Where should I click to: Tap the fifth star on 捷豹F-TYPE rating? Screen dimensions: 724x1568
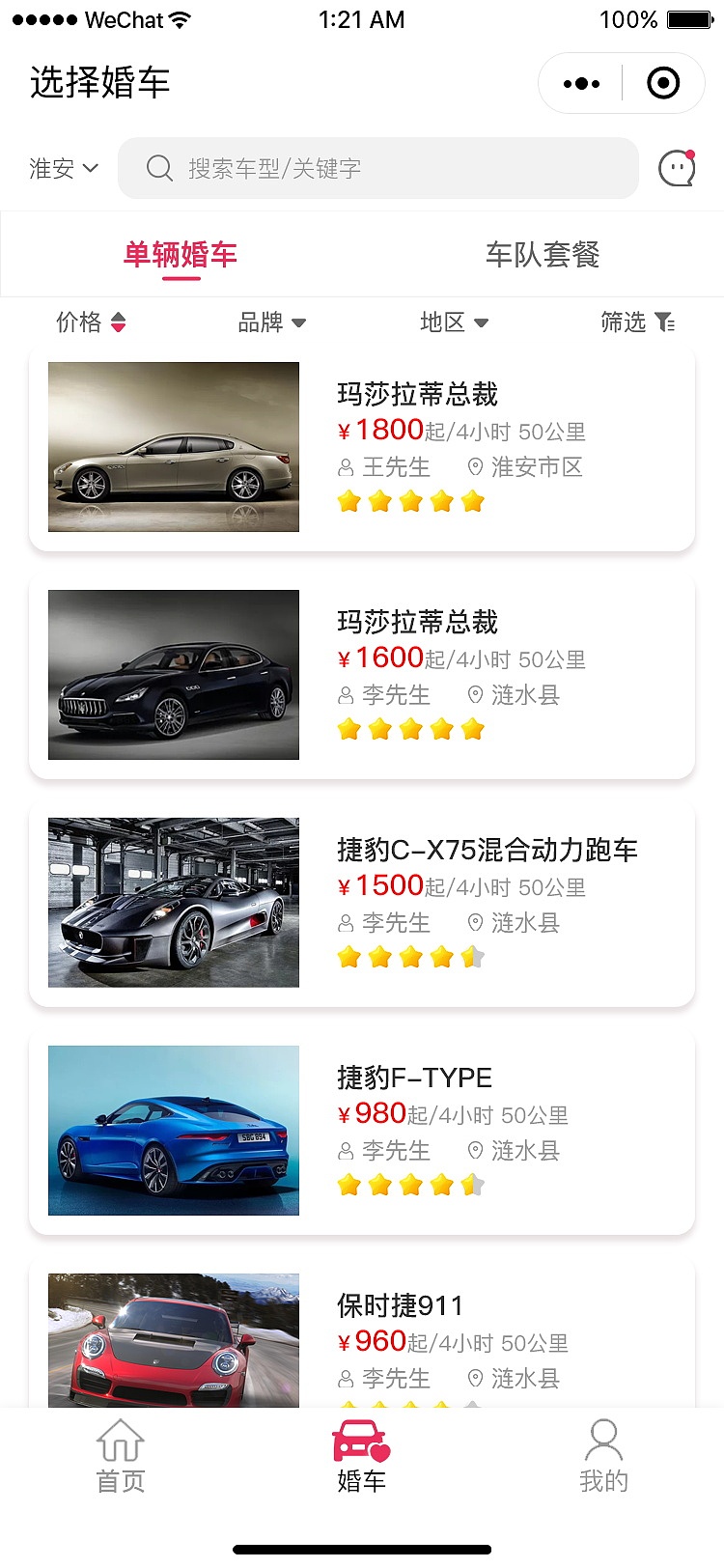(x=472, y=1184)
